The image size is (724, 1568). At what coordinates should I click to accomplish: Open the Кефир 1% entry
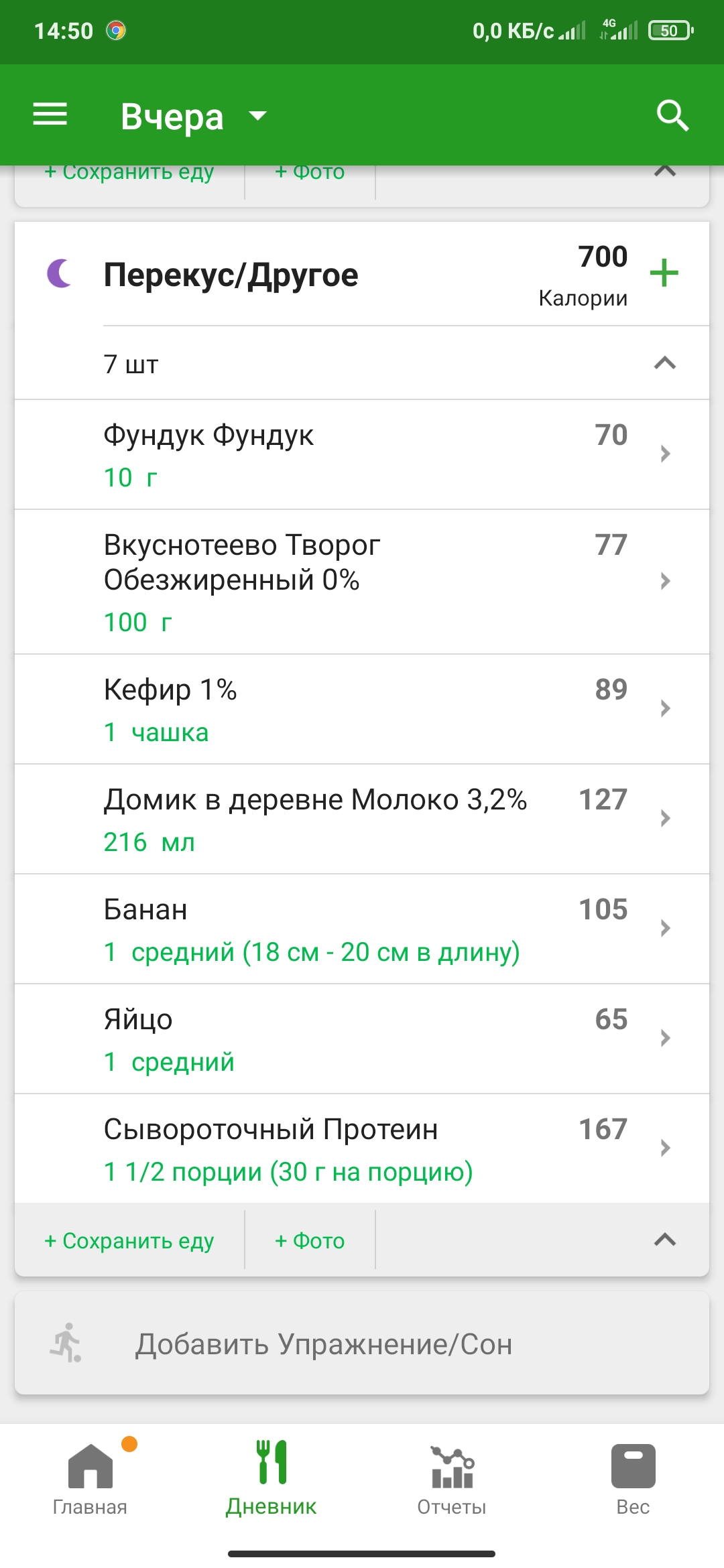tap(362, 709)
